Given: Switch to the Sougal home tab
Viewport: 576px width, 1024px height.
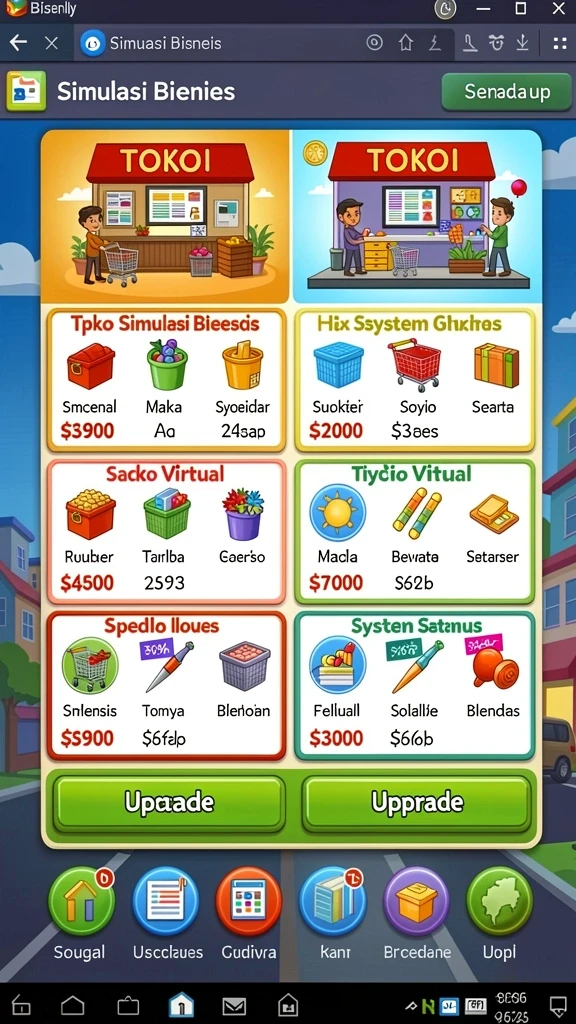Looking at the screenshot, I should pyautogui.click(x=81, y=914).
